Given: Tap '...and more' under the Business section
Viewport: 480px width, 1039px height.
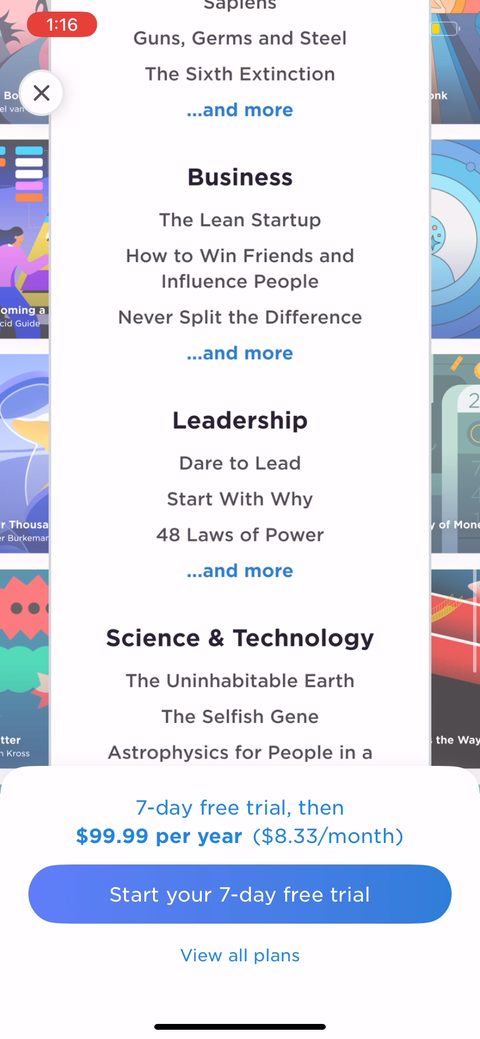Looking at the screenshot, I should (239, 353).
